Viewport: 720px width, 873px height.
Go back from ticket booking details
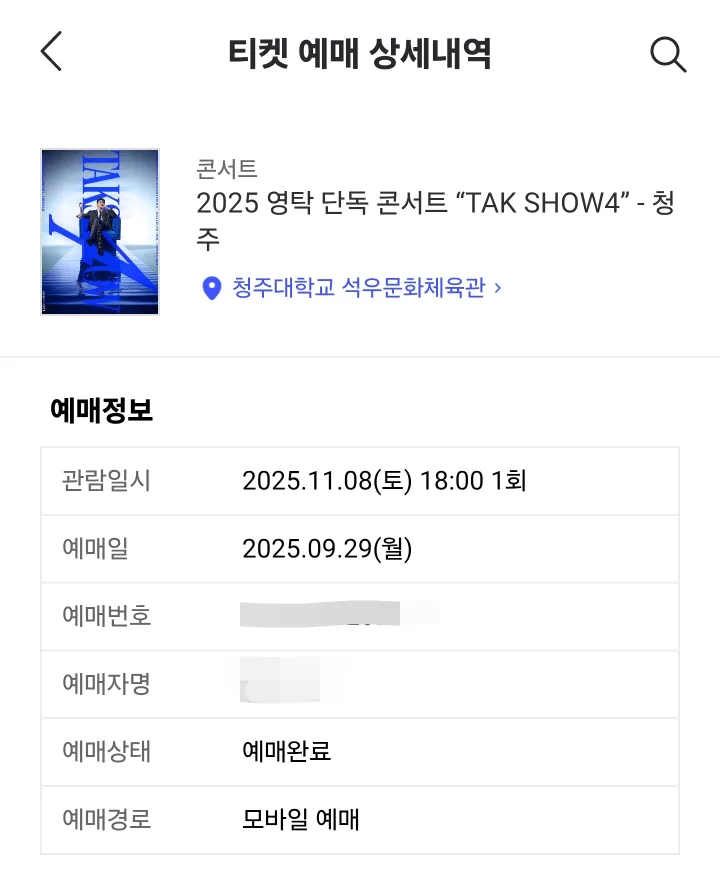pyautogui.click(x=51, y=51)
